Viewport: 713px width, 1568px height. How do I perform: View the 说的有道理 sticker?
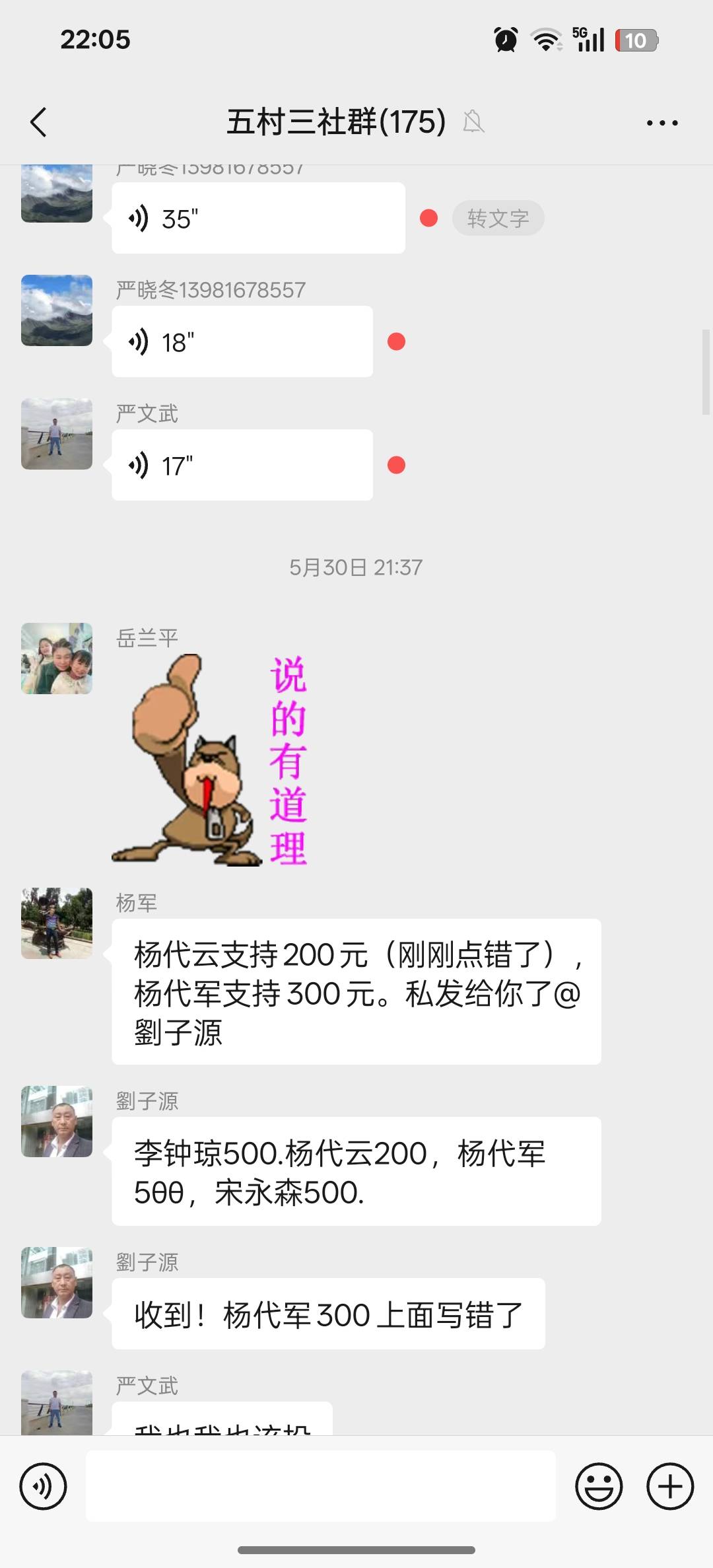[211, 760]
